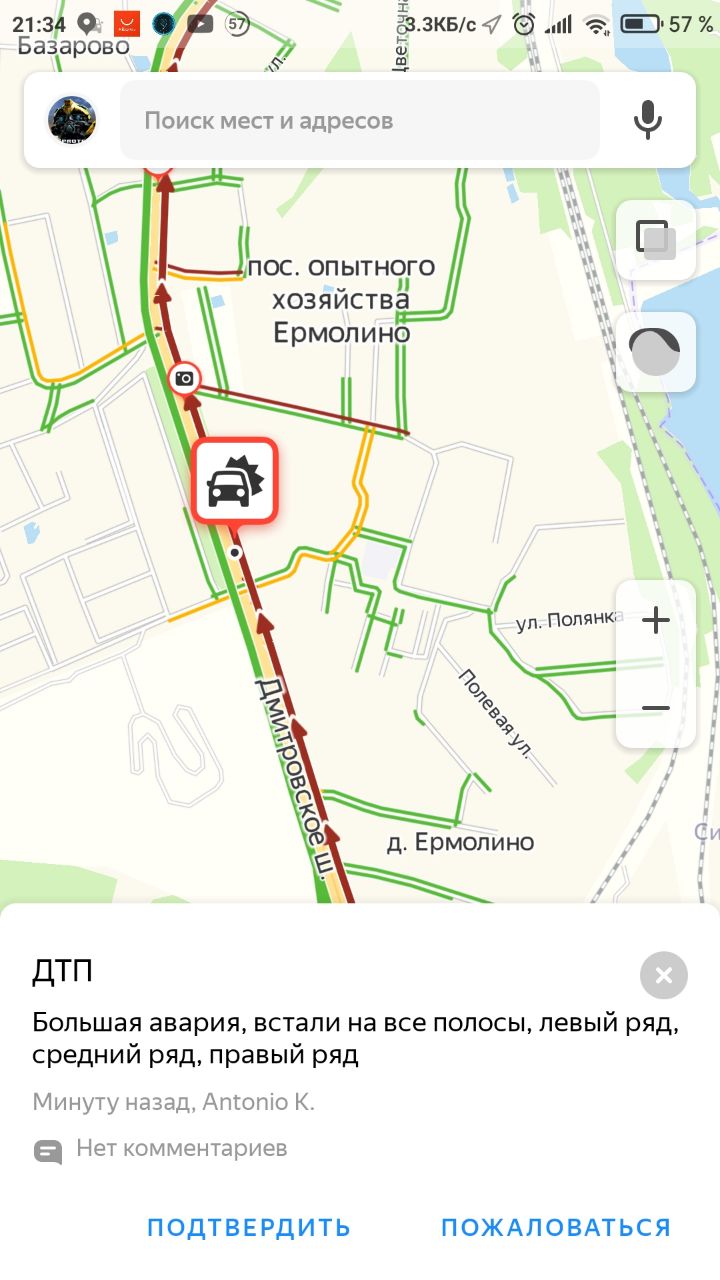The image size is (720, 1280).
Task: Report the event via ПОЖАЛОВАТЬСЯ
Action: pyautogui.click(x=556, y=1227)
